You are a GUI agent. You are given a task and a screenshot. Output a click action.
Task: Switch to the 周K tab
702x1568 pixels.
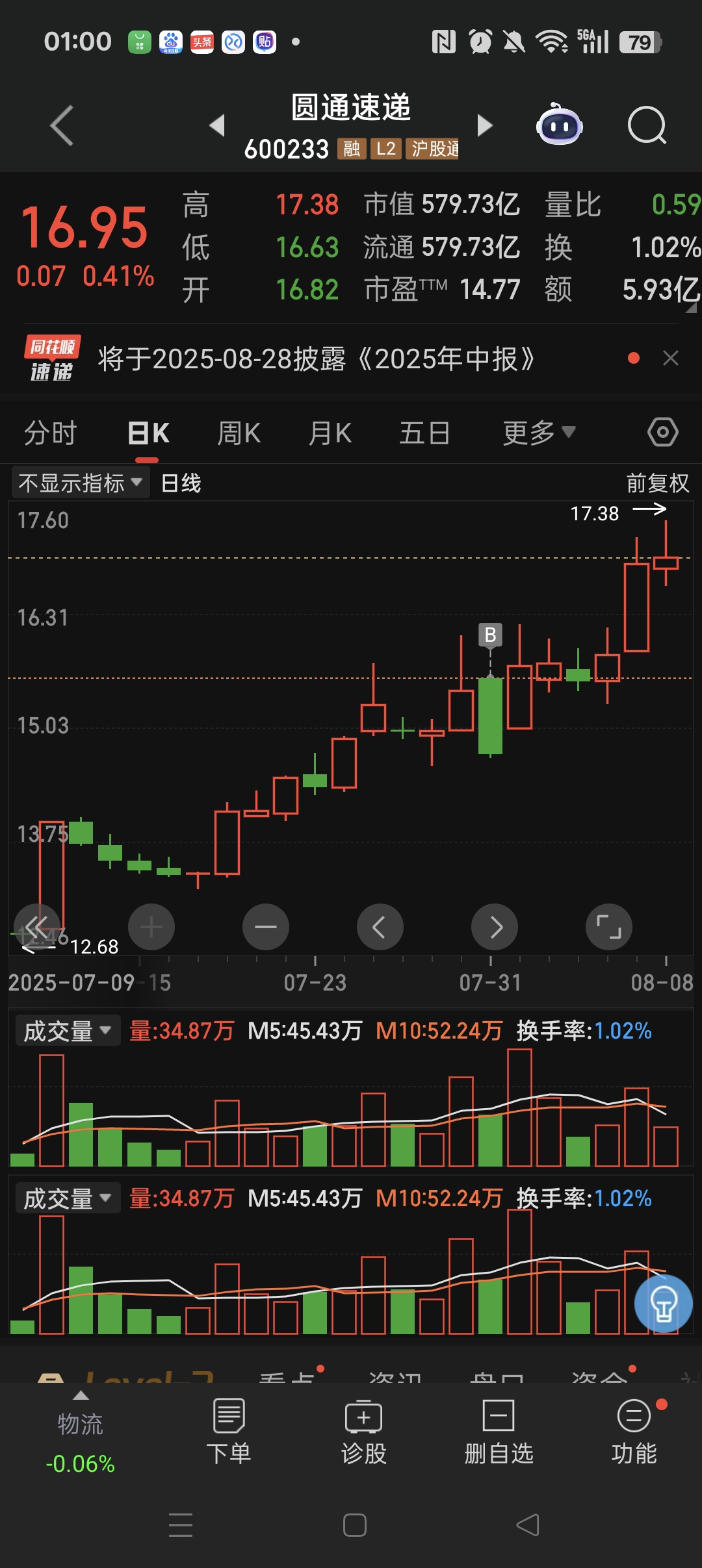click(239, 433)
